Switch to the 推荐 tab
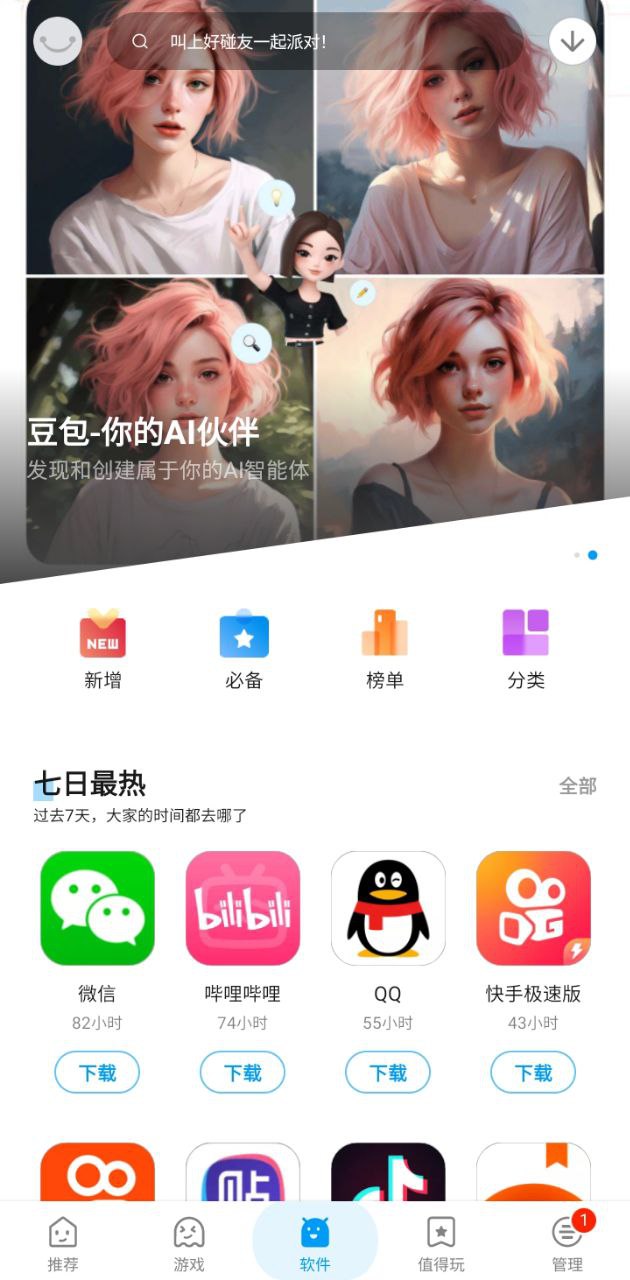 pos(63,1243)
